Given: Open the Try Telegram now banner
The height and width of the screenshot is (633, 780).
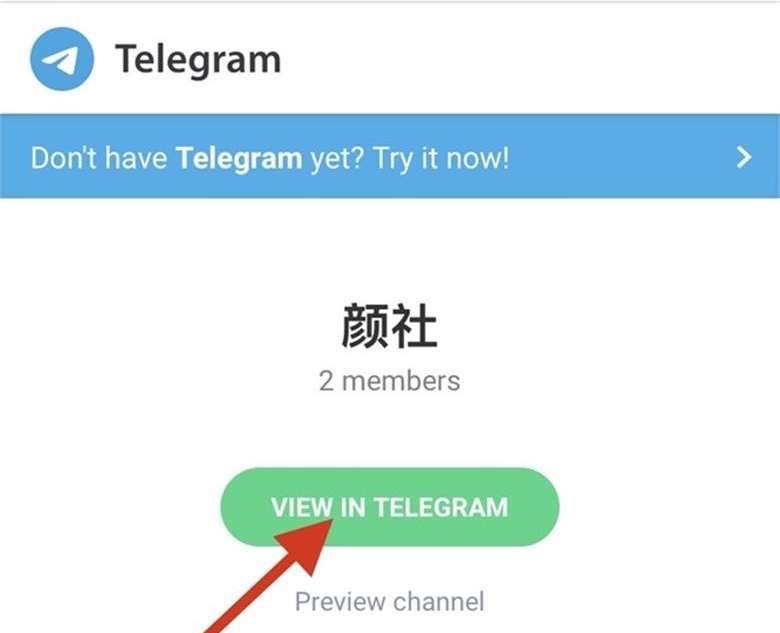Looking at the screenshot, I should (389, 157).
